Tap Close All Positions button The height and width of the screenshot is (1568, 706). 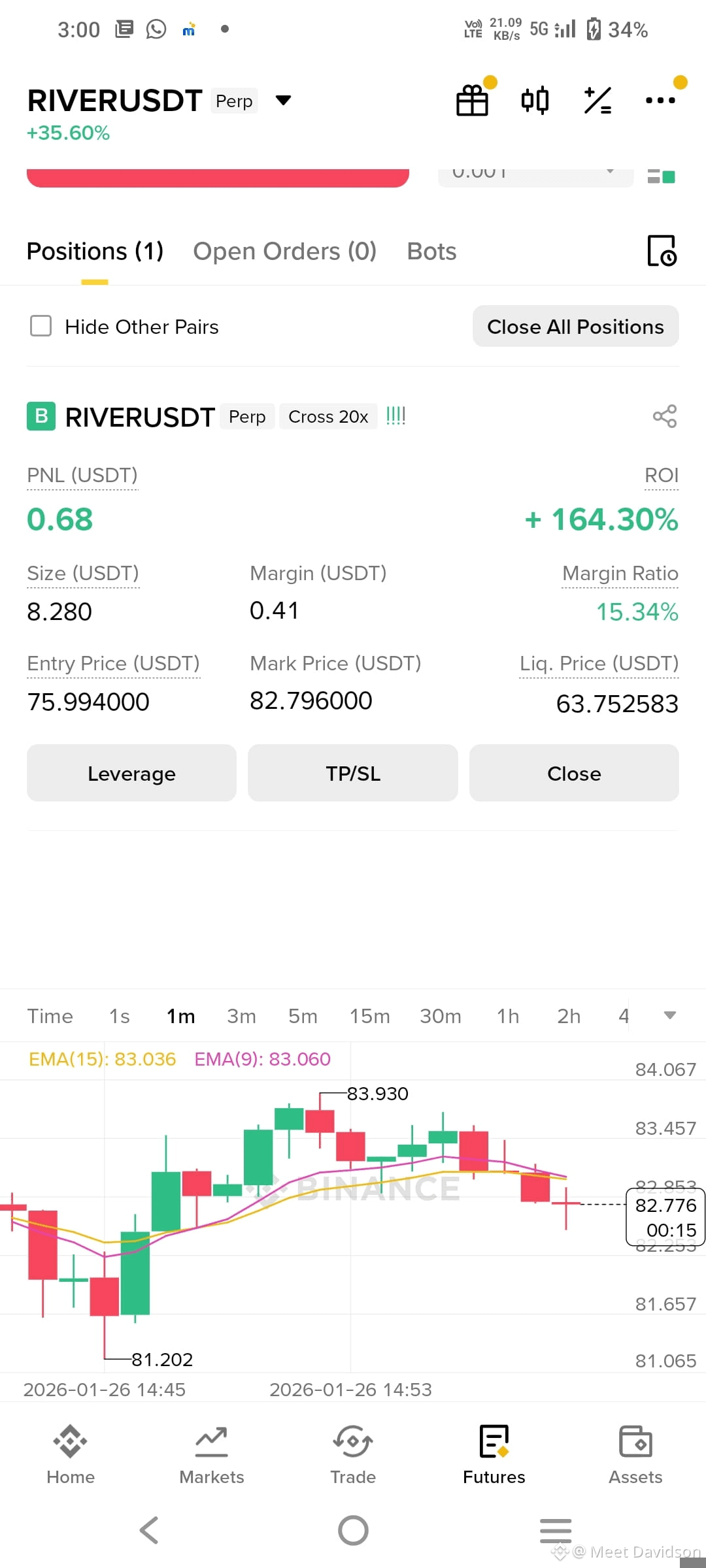pyautogui.click(x=575, y=326)
